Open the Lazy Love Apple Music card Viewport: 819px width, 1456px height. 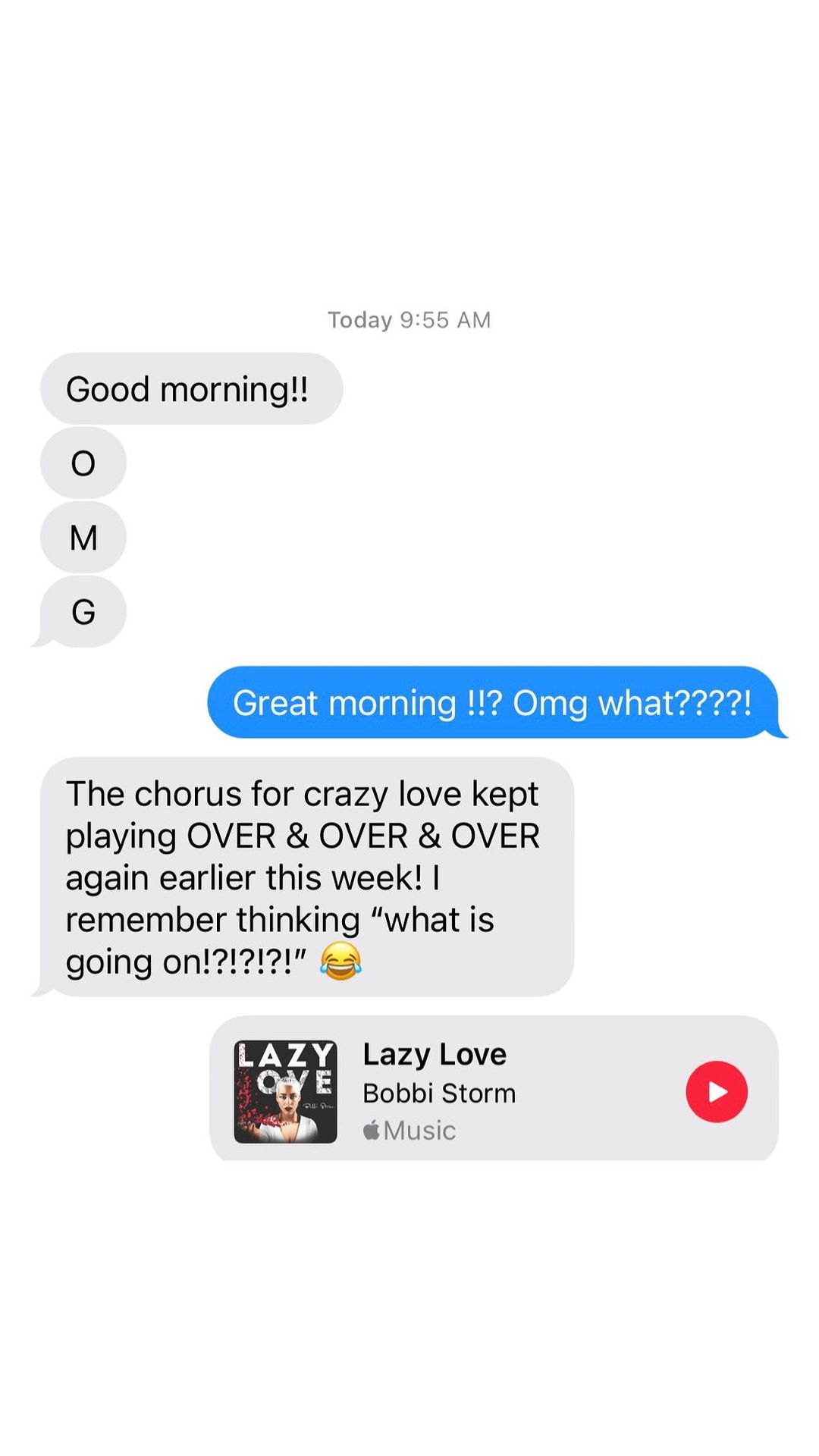(x=494, y=1088)
